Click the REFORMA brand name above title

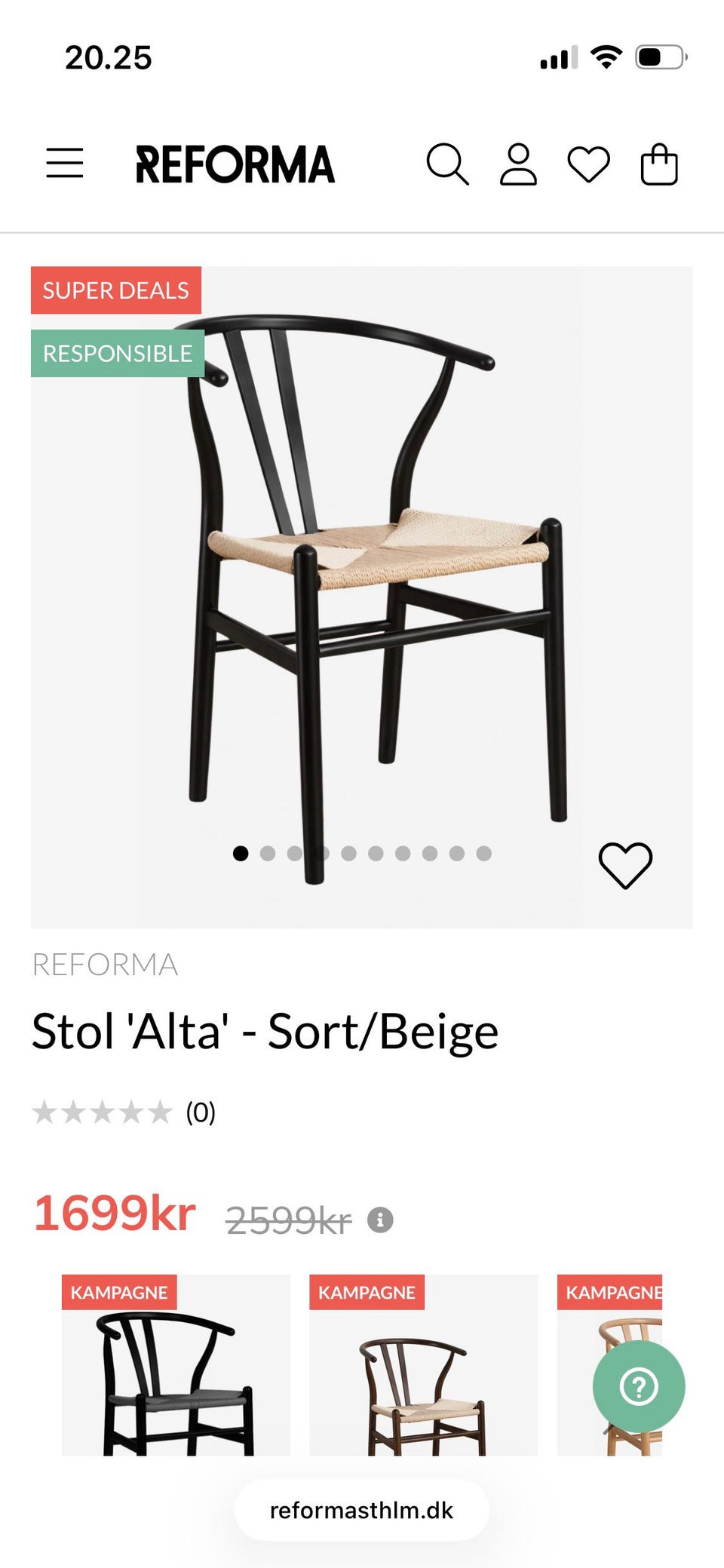tap(104, 965)
